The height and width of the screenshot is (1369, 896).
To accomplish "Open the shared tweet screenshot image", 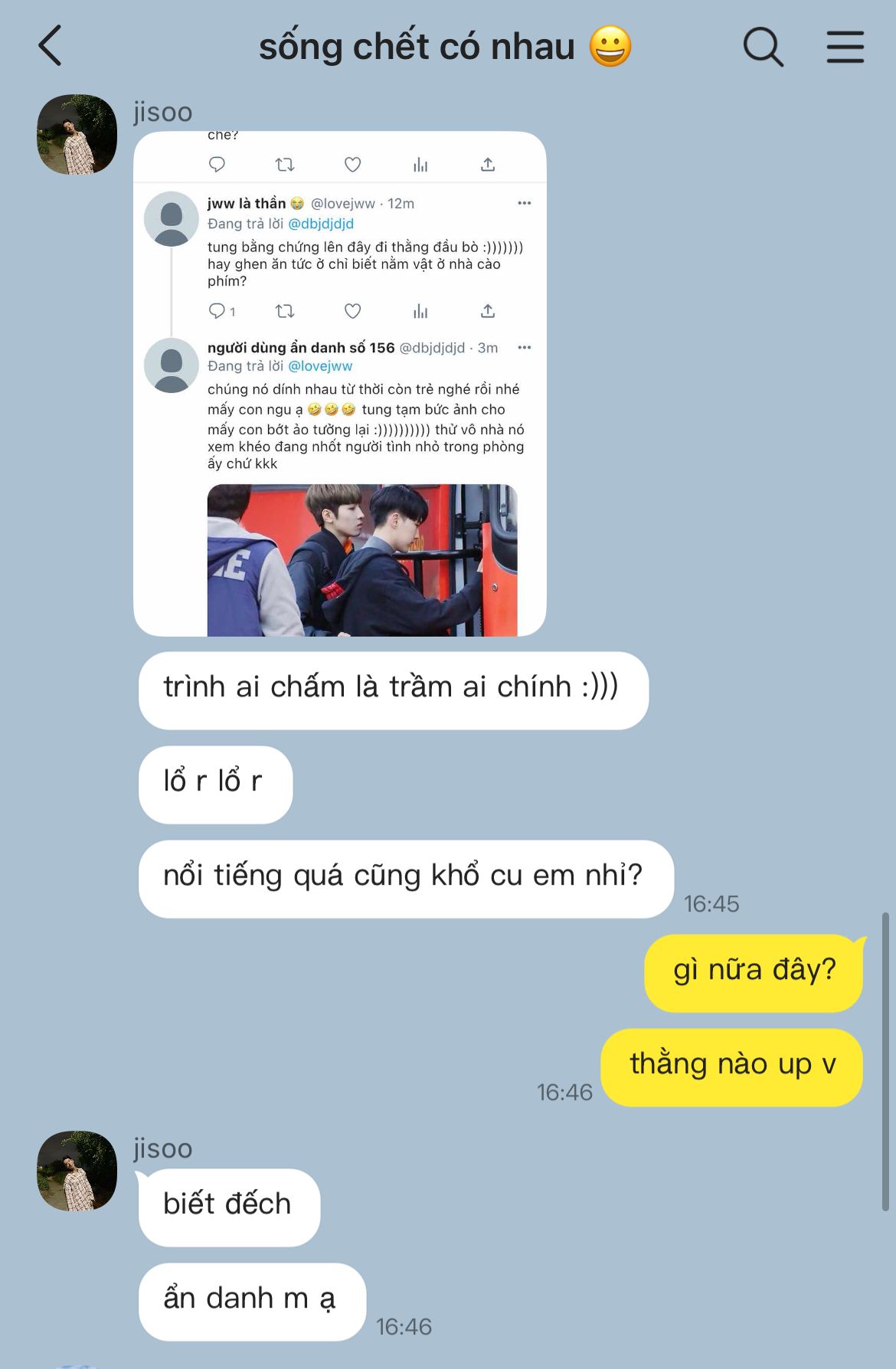I will pos(339,383).
